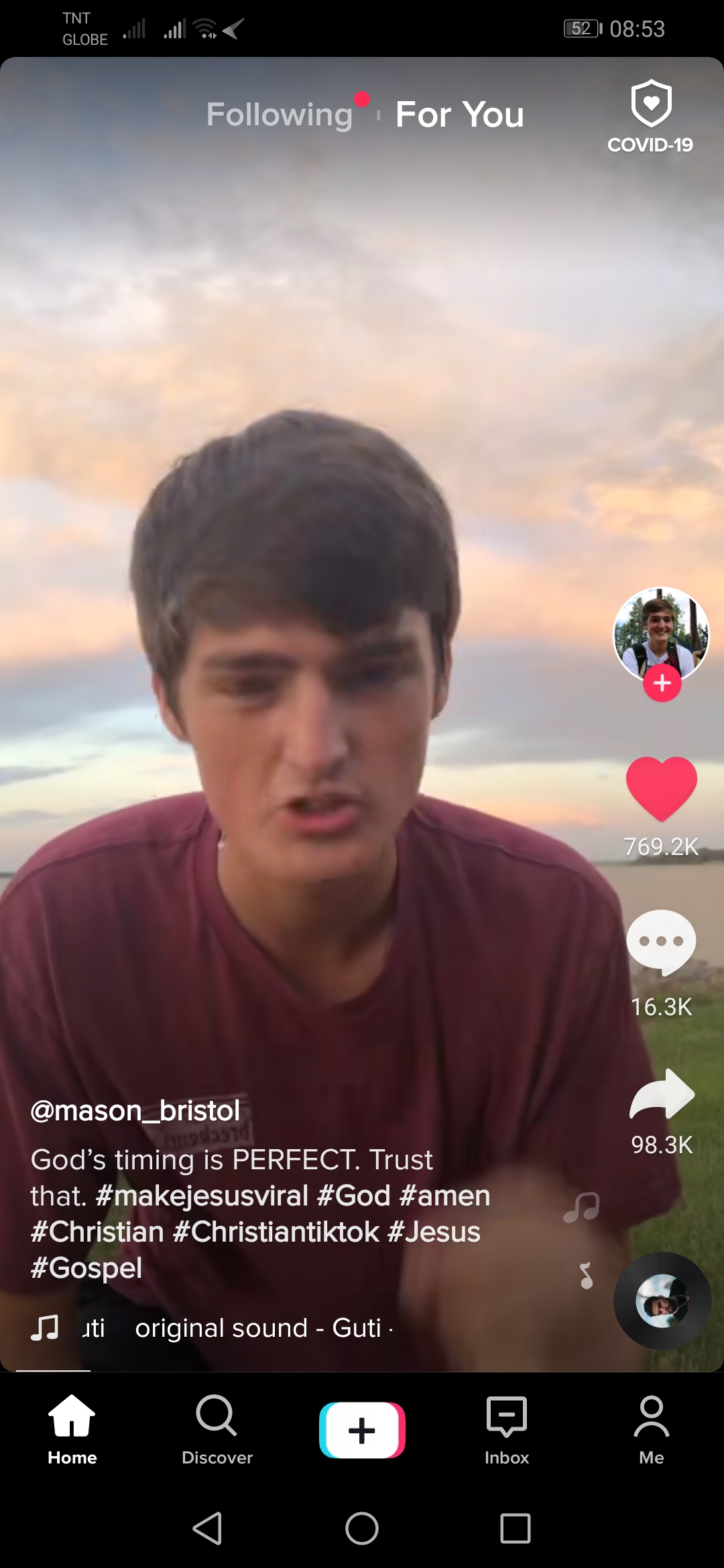Open original sound - Guti track
Screen dimensions: 724x1568
pyautogui.click(x=258, y=1328)
